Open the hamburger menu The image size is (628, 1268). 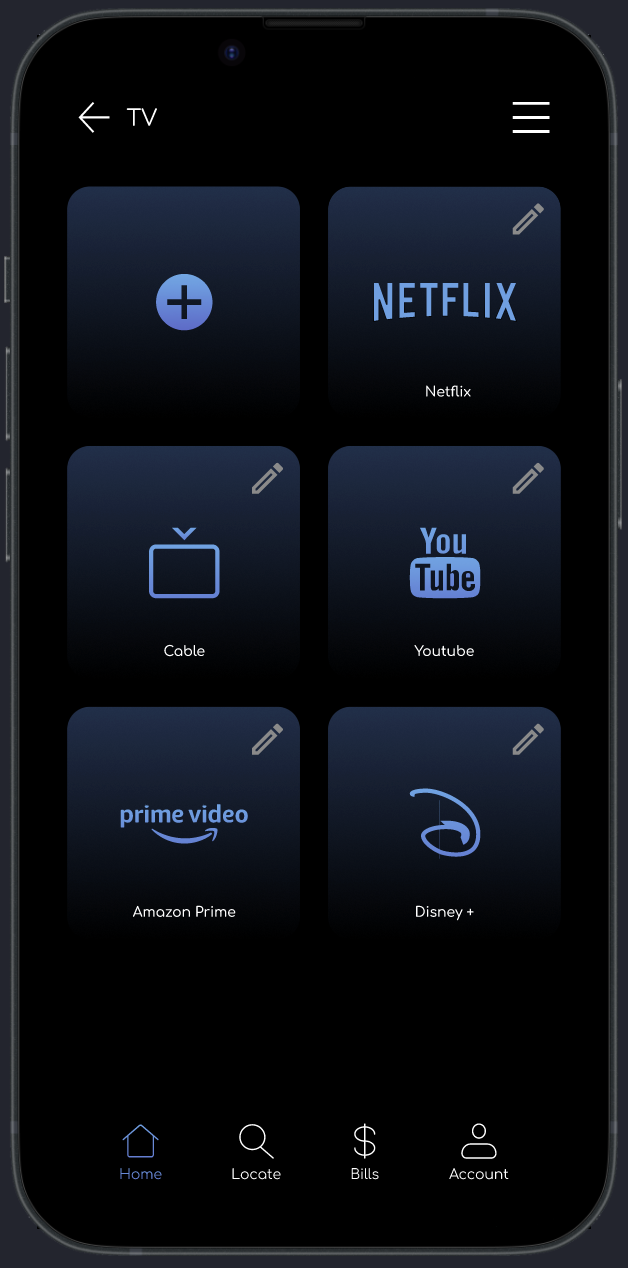coord(531,117)
